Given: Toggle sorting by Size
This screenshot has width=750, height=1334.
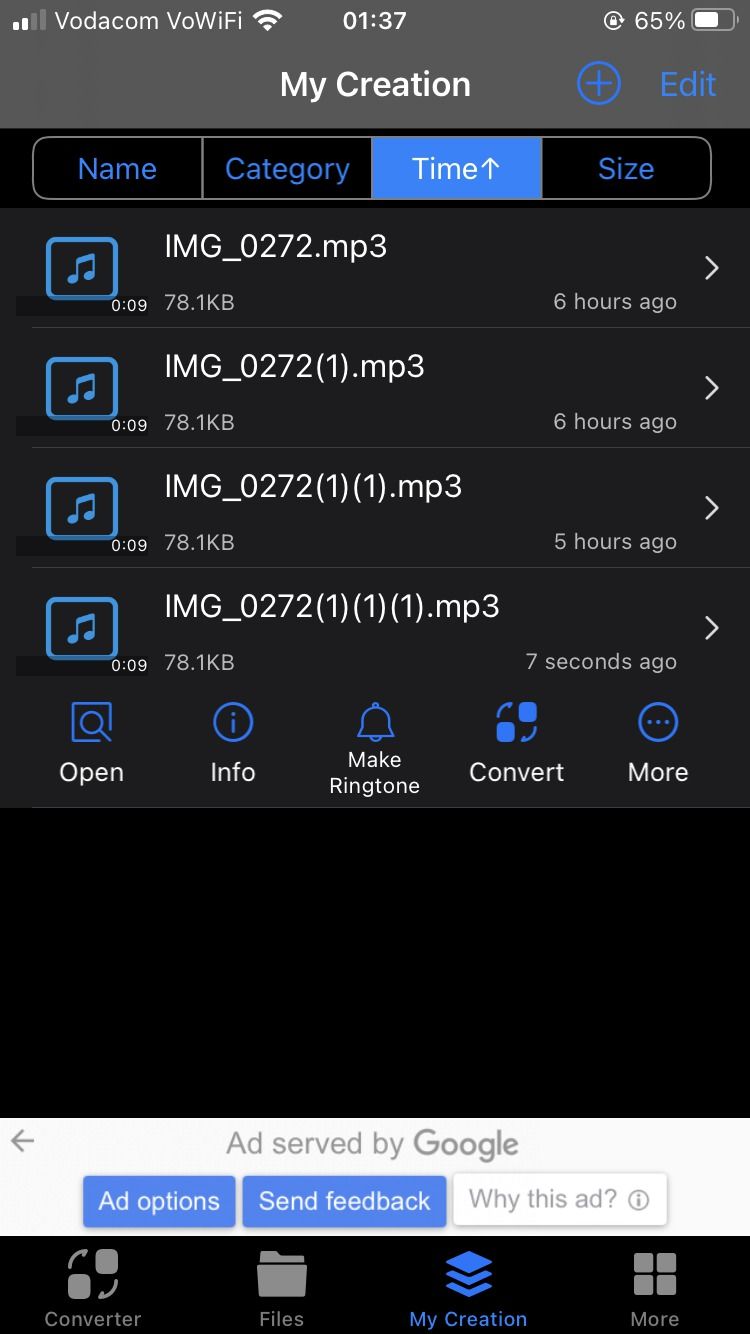Looking at the screenshot, I should pyautogui.click(x=627, y=168).
